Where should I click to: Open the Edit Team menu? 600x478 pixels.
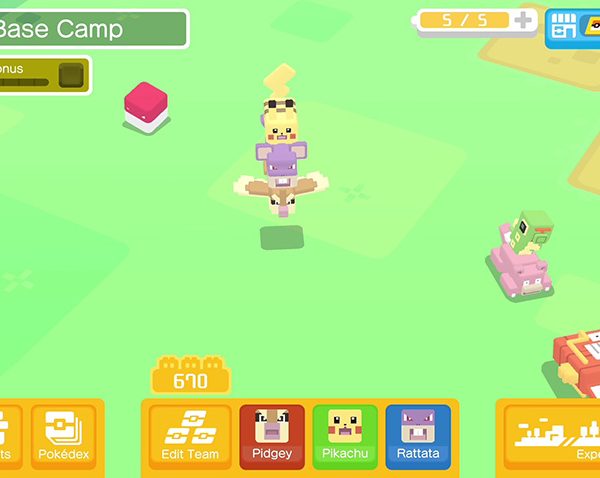coord(190,436)
